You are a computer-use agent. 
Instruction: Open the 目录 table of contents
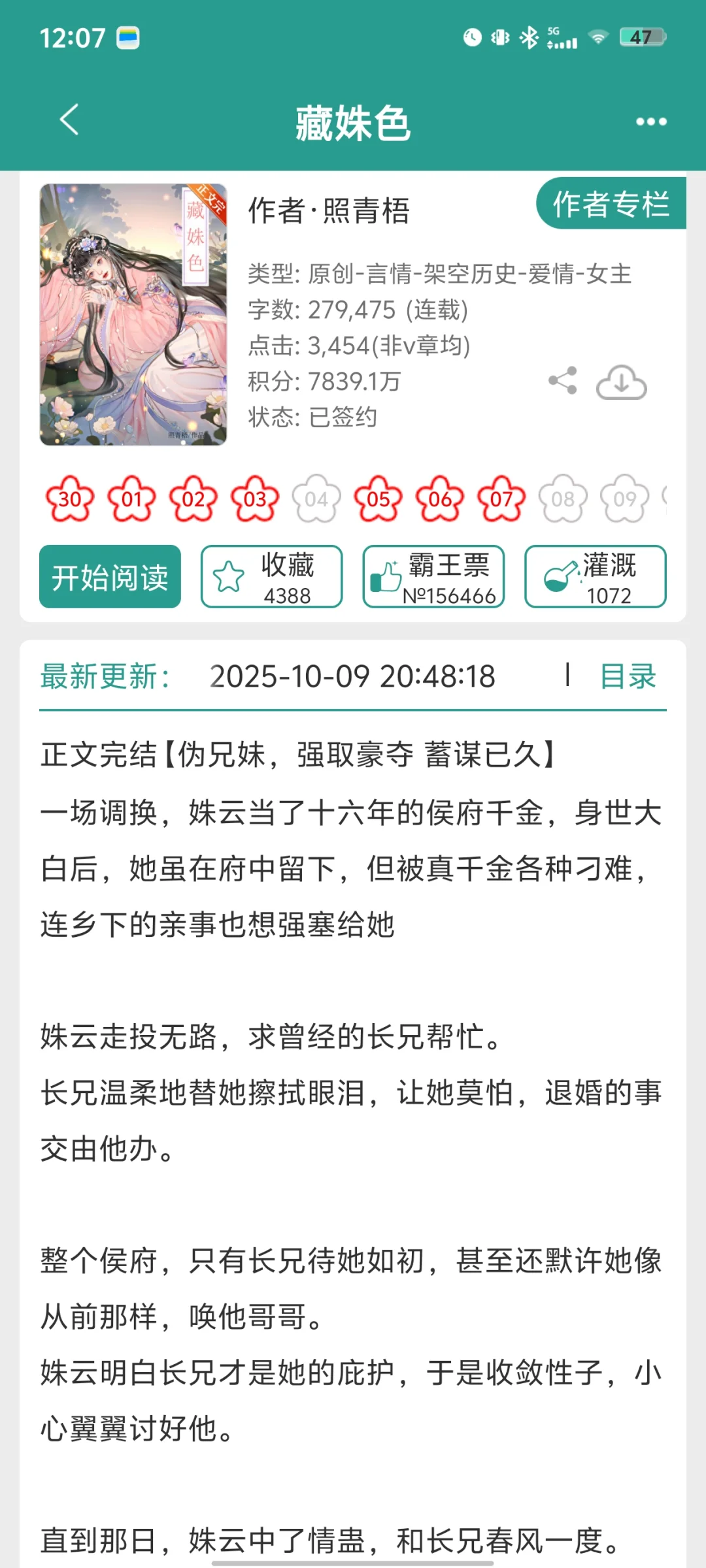coord(628,676)
